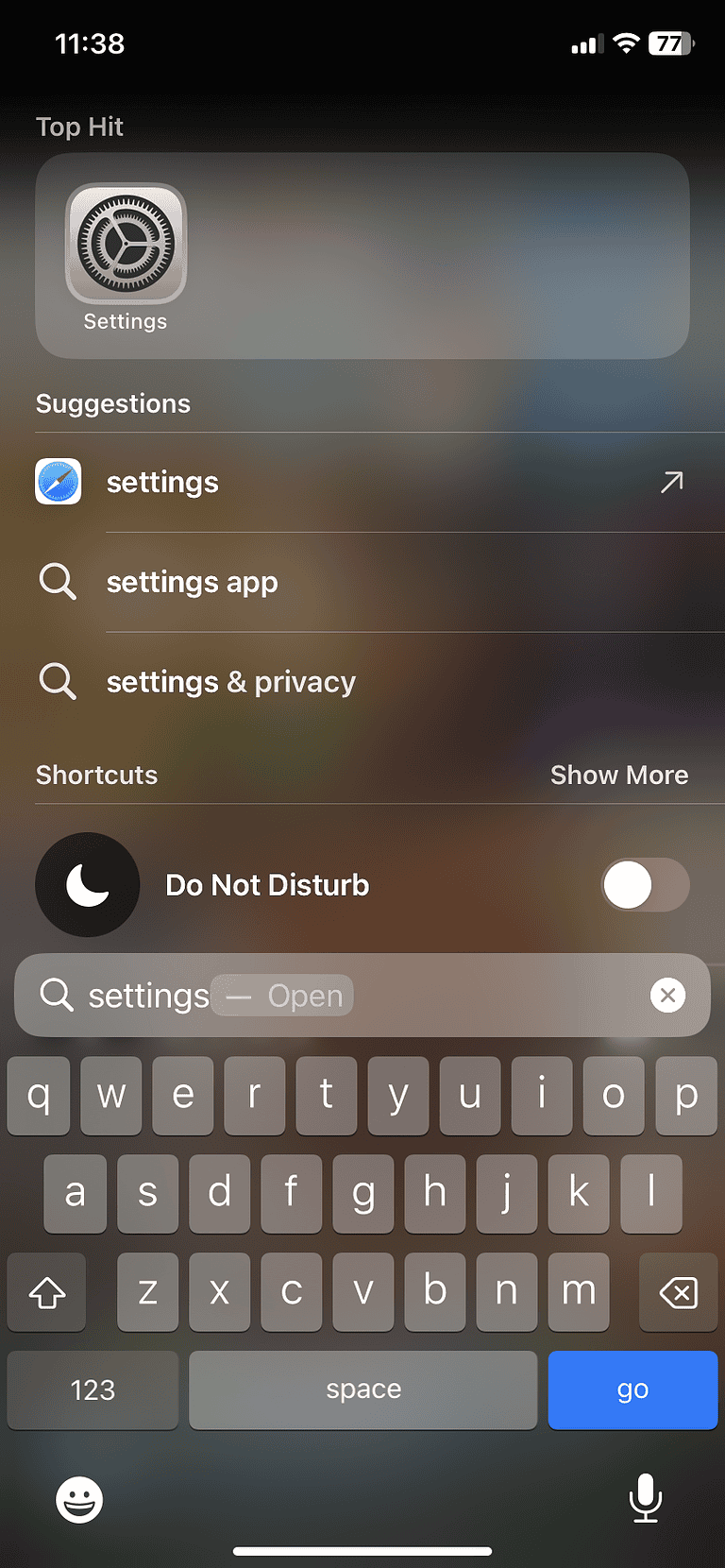The height and width of the screenshot is (1568, 725).
Task: Tap the microphone dictation icon
Action: pyautogui.click(x=645, y=1500)
